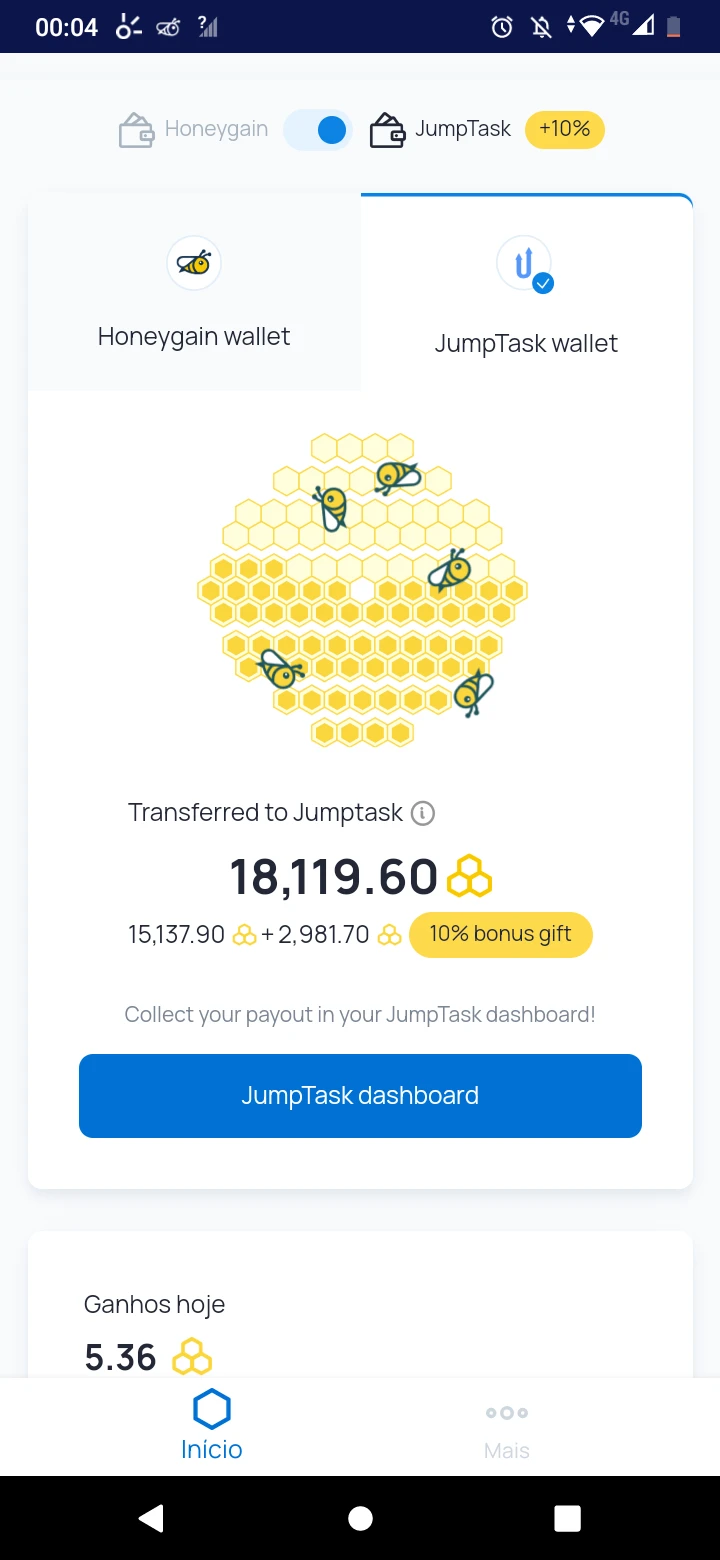Open info icon next to Transferred to Jumptask
Image resolution: width=720 pixels, height=1560 pixels.
pos(423,813)
